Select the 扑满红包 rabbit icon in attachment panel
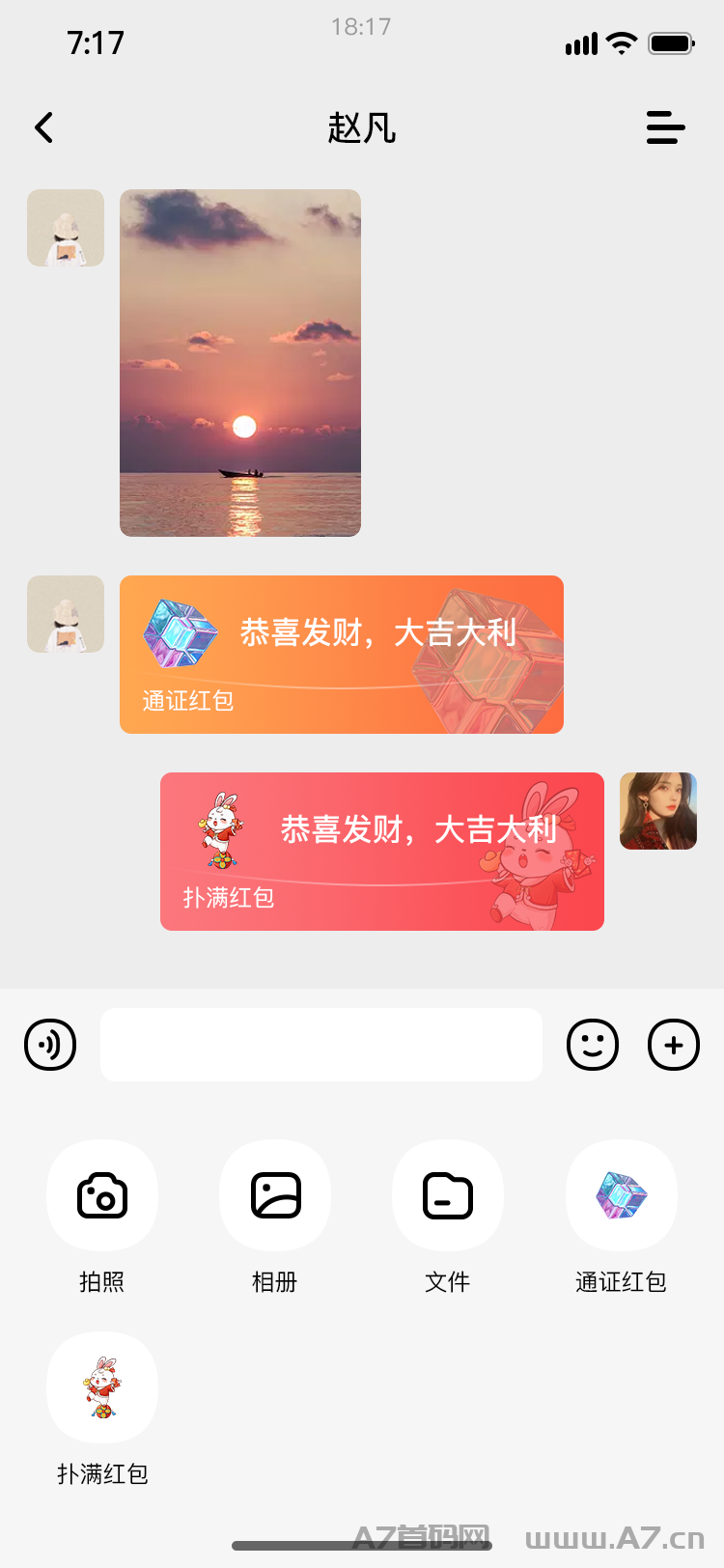Image resolution: width=724 pixels, height=1568 pixels. click(x=102, y=1387)
